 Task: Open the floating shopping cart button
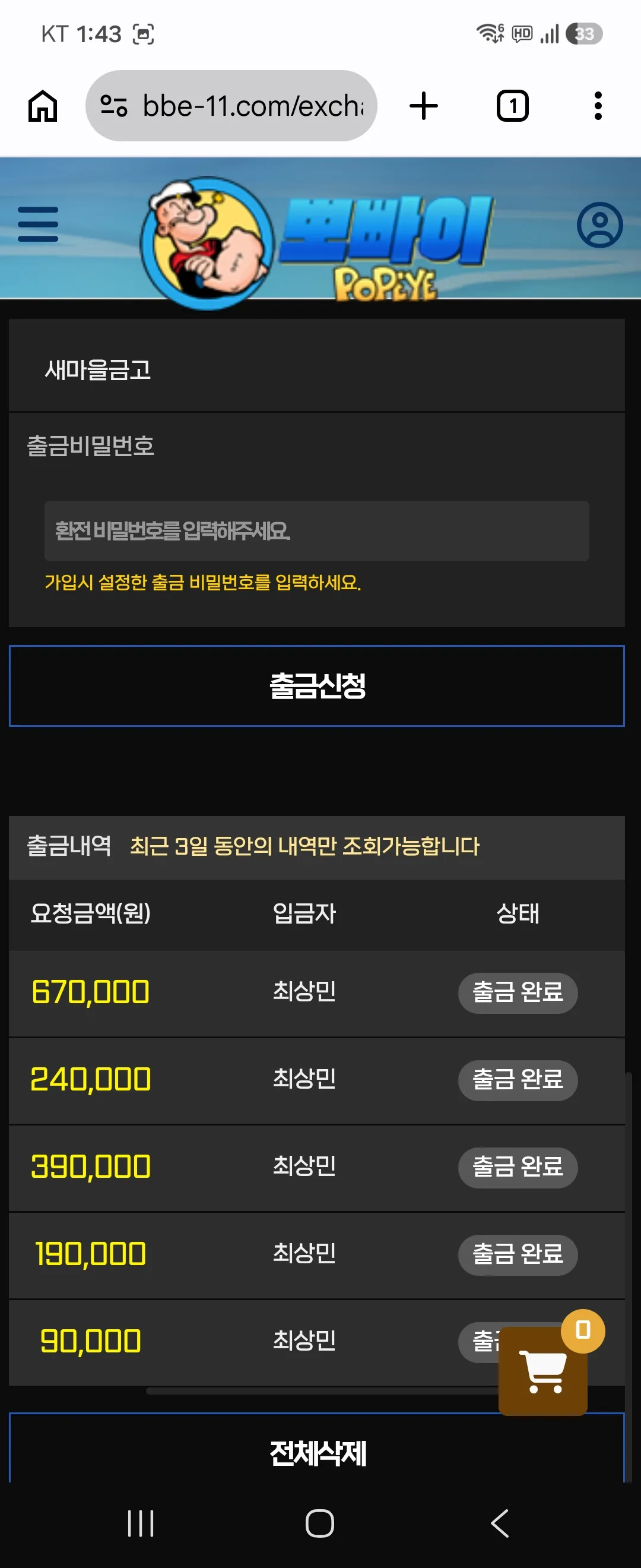click(x=543, y=1371)
